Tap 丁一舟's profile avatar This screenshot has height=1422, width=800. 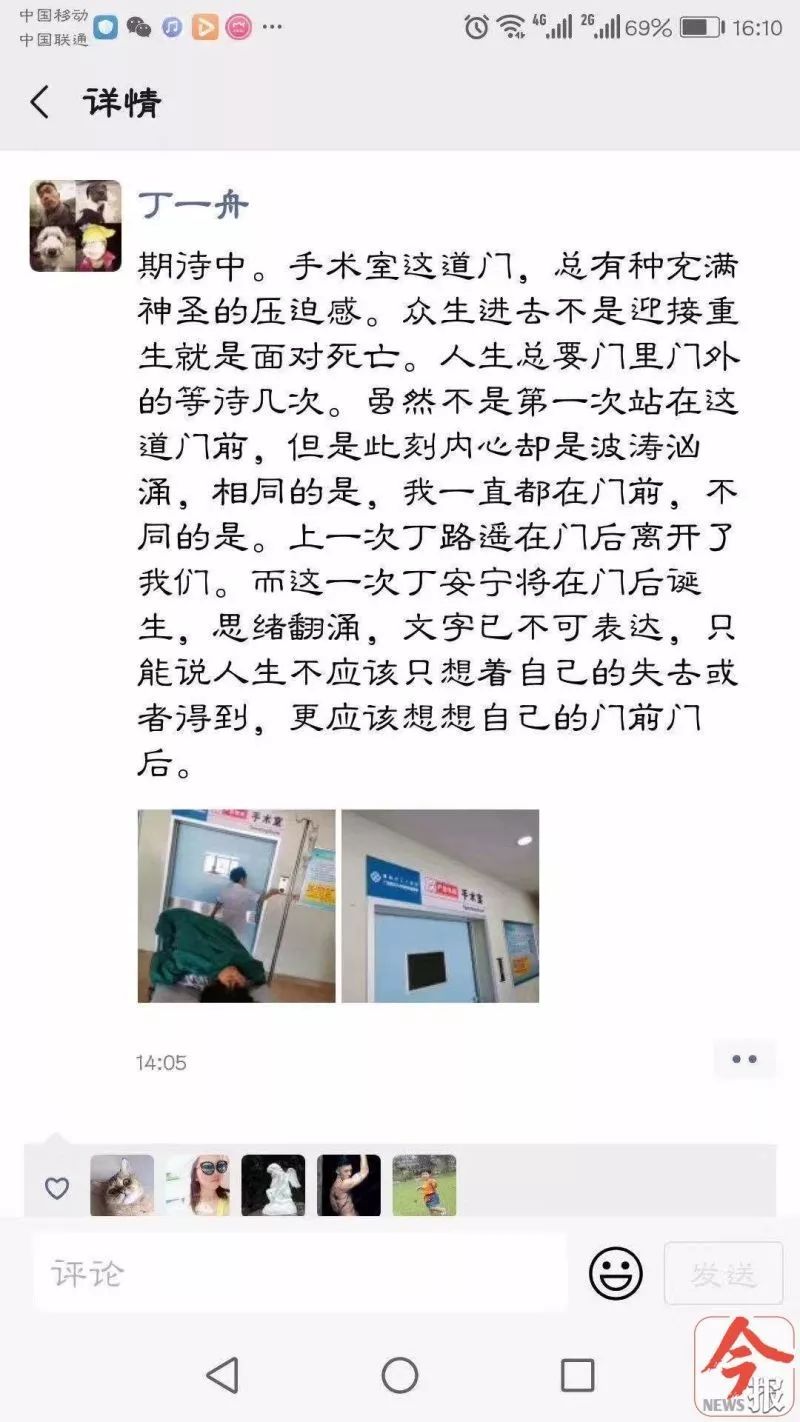click(x=74, y=224)
